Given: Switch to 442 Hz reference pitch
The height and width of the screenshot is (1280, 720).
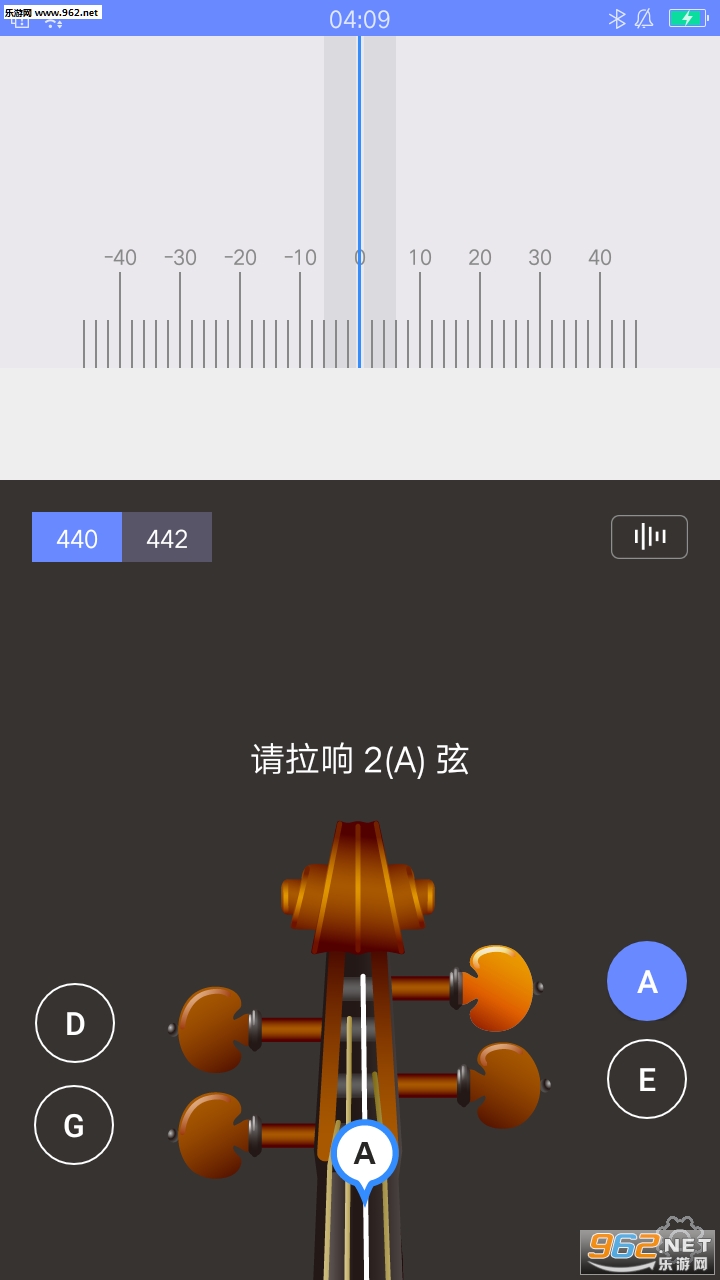Looking at the screenshot, I should tap(167, 538).
